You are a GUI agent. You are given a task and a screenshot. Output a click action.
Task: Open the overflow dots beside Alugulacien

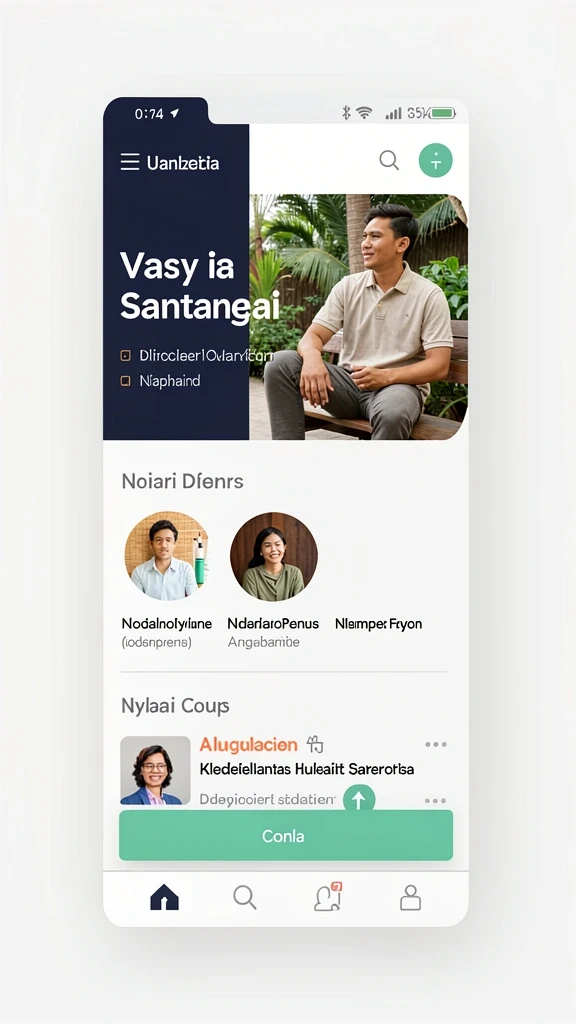[436, 744]
